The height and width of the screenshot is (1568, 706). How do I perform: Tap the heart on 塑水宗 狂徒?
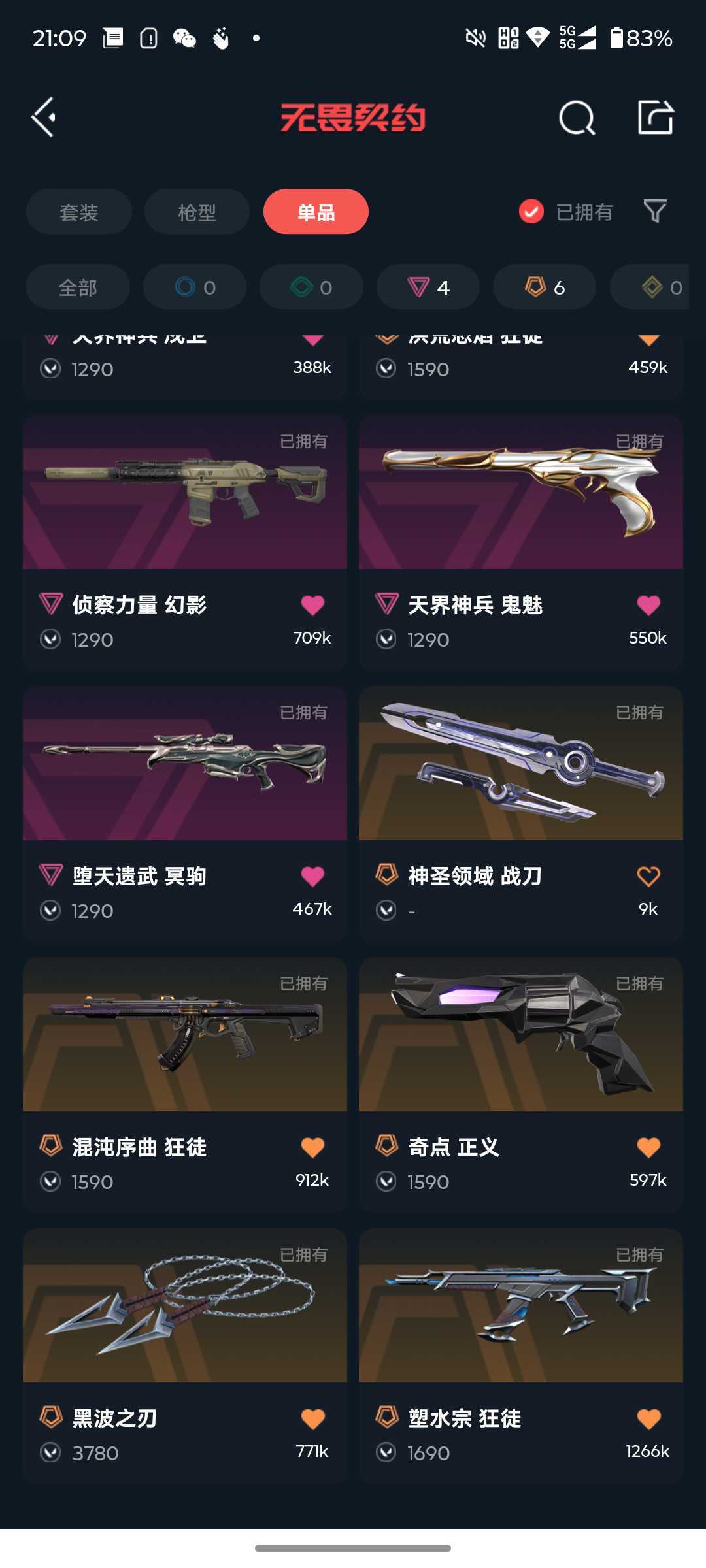pos(648,1418)
